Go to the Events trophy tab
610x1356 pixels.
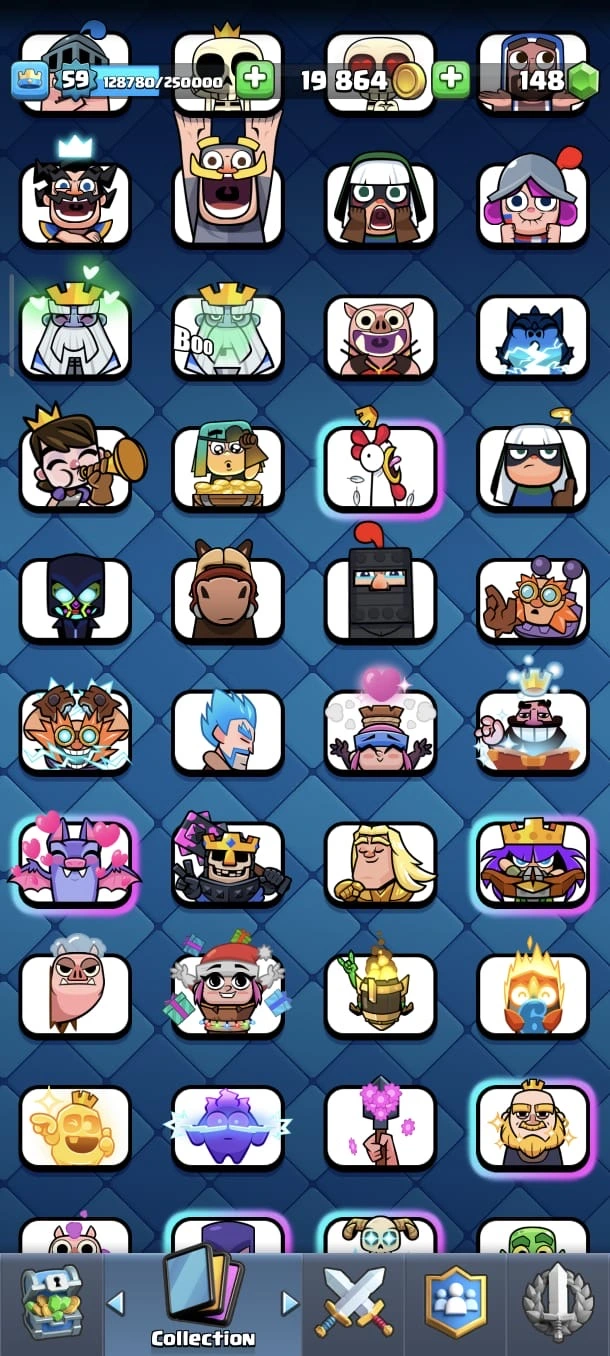coord(558,1302)
